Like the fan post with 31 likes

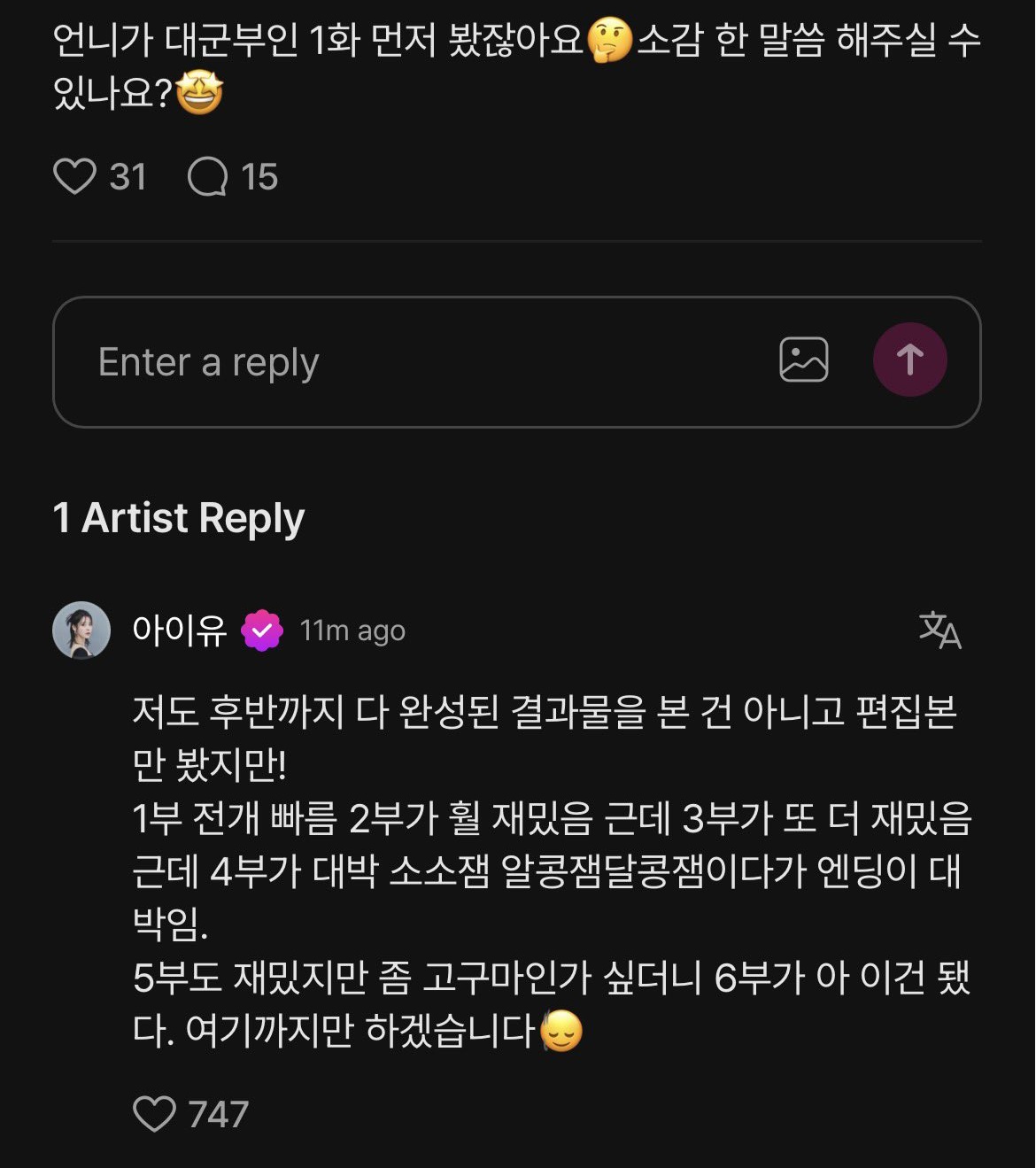(x=75, y=176)
